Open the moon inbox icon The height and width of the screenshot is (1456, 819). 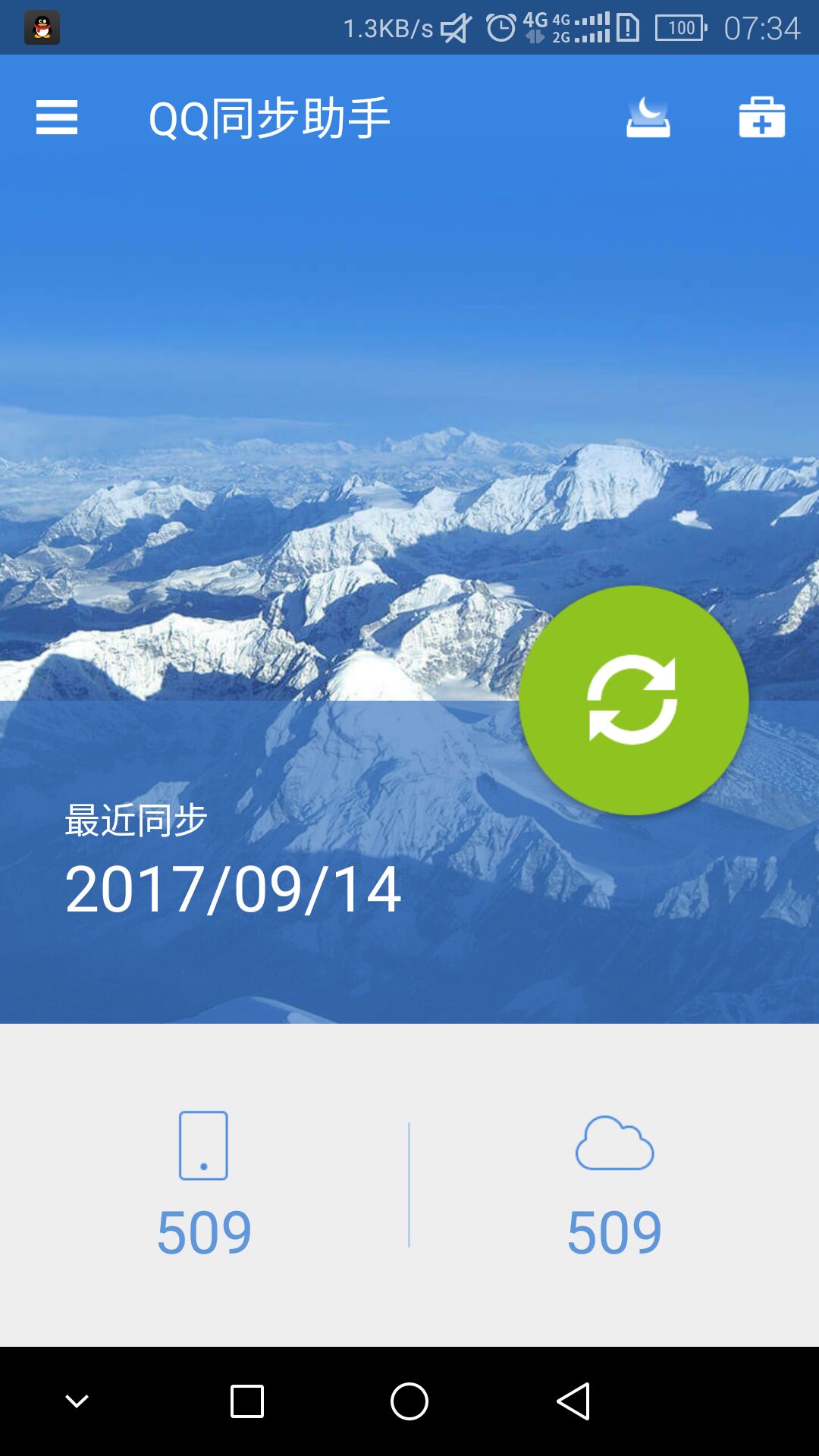tap(648, 118)
